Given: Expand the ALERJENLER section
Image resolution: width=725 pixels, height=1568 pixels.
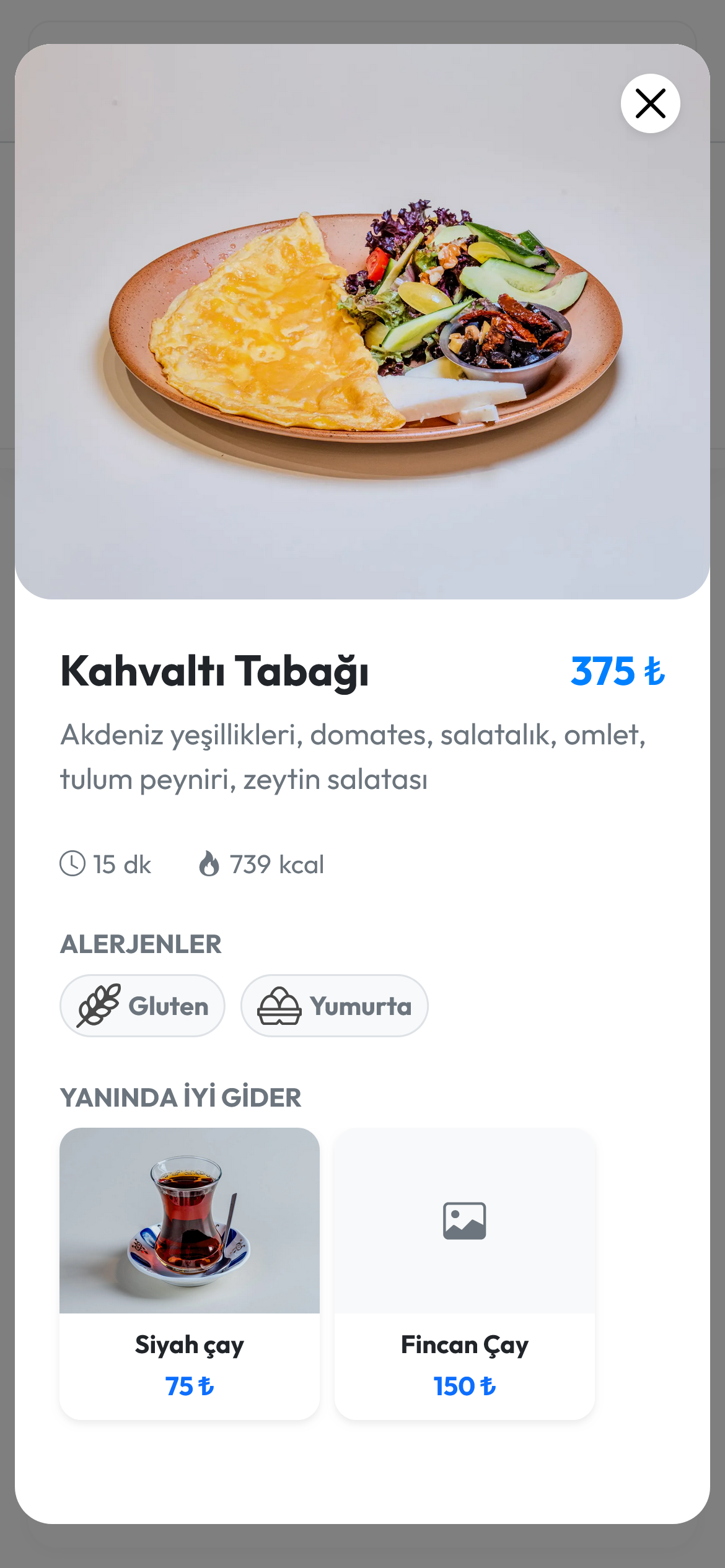Looking at the screenshot, I should tap(141, 944).
